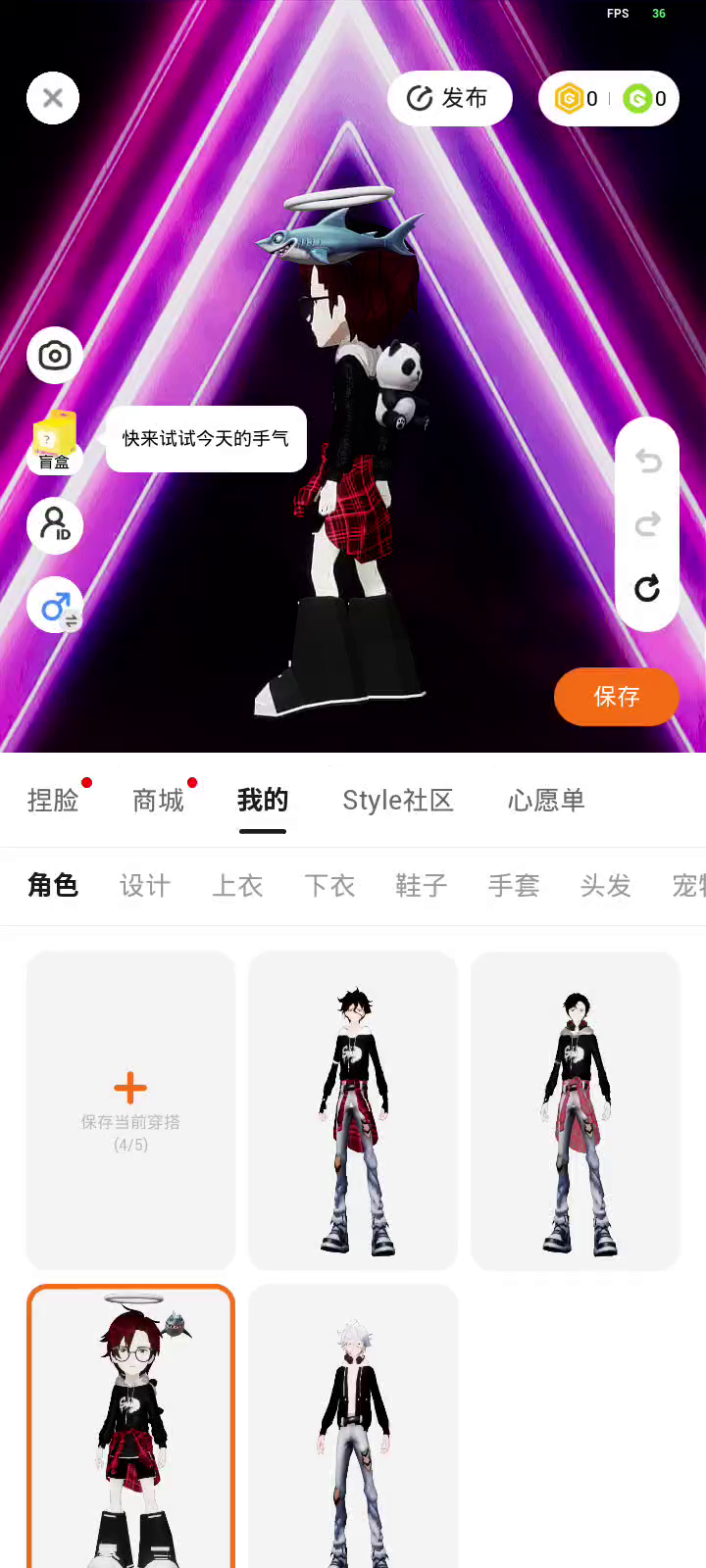
Task: Show the 上衣 tops category
Action: (x=237, y=886)
